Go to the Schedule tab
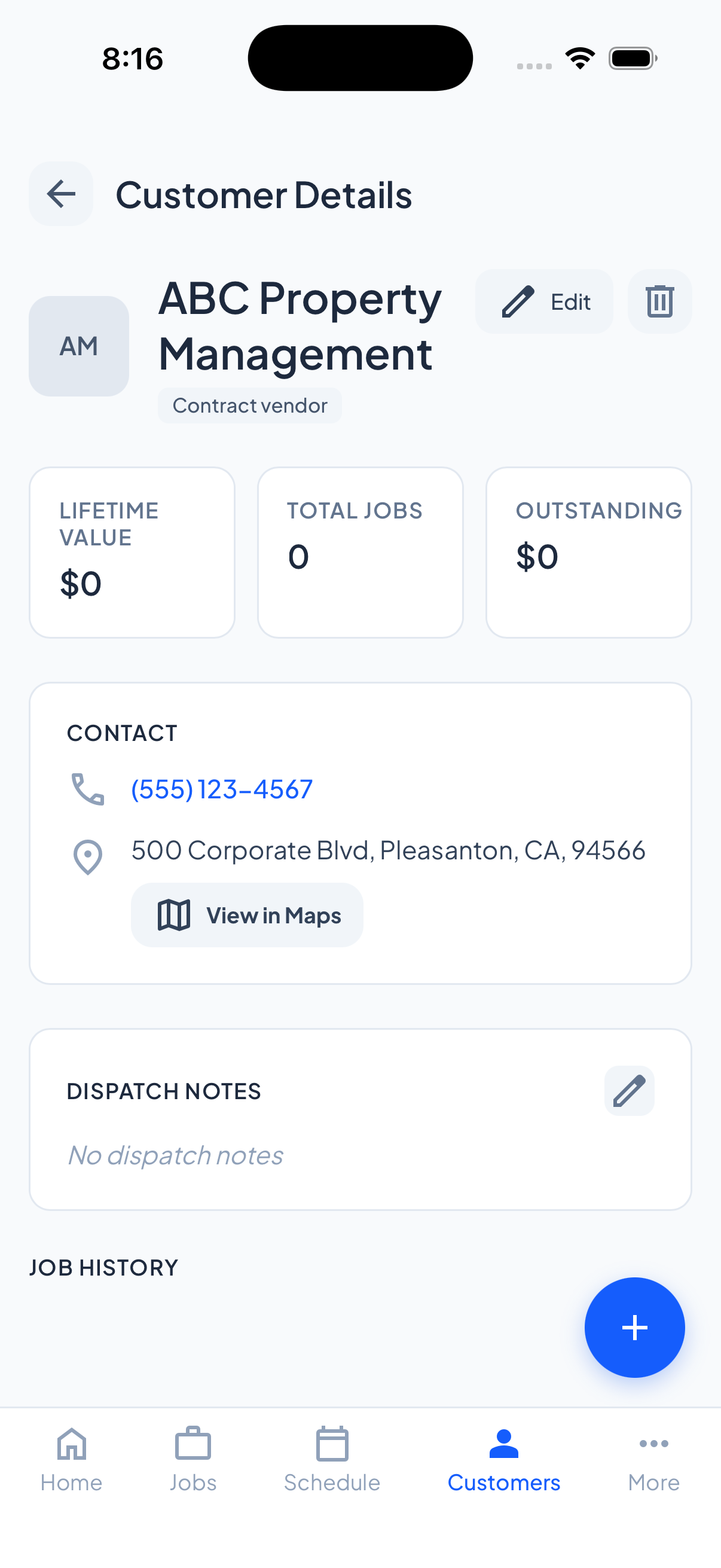Image resolution: width=721 pixels, height=1568 pixels. coord(332,1464)
